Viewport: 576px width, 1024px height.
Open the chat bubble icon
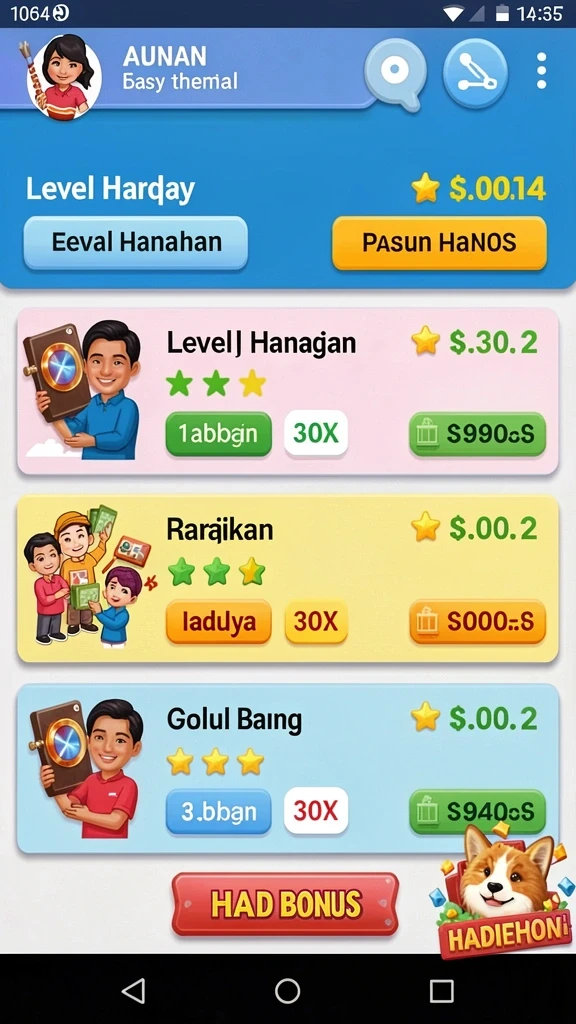[395, 73]
